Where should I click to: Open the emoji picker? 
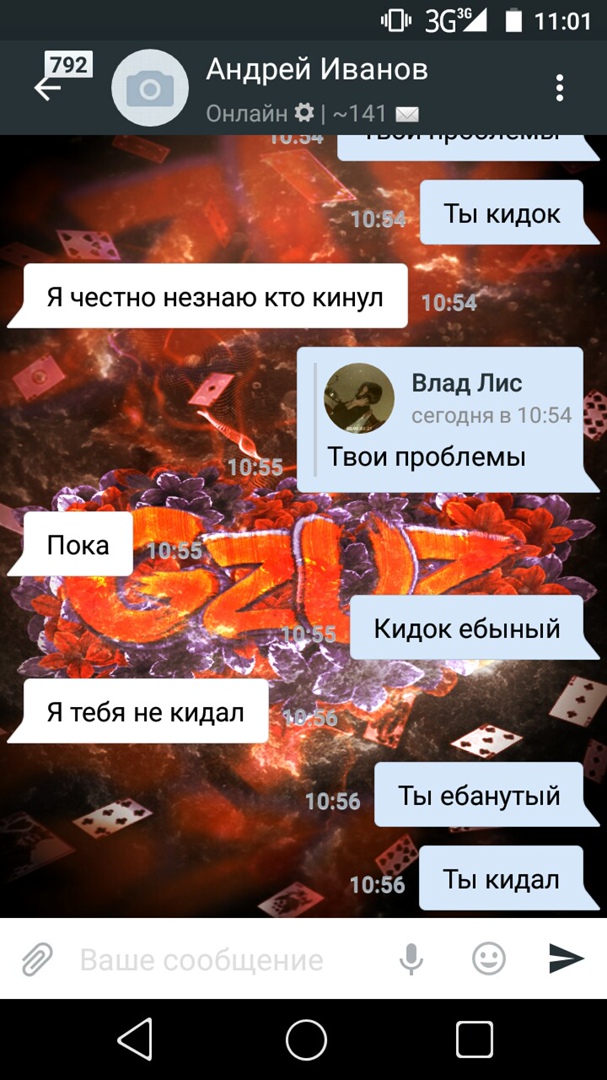tap(488, 960)
